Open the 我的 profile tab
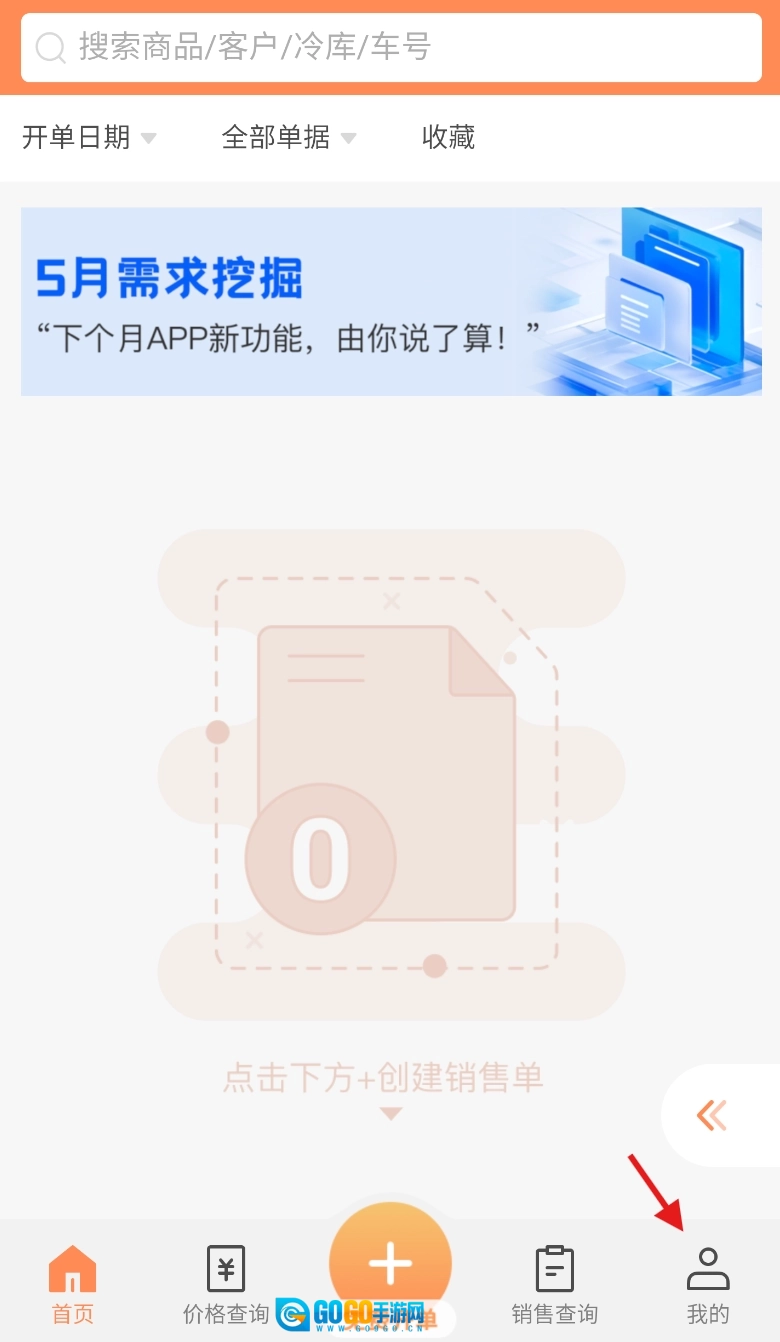Image resolution: width=780 pixels, height=1342 pixels. coord(708,1285)
